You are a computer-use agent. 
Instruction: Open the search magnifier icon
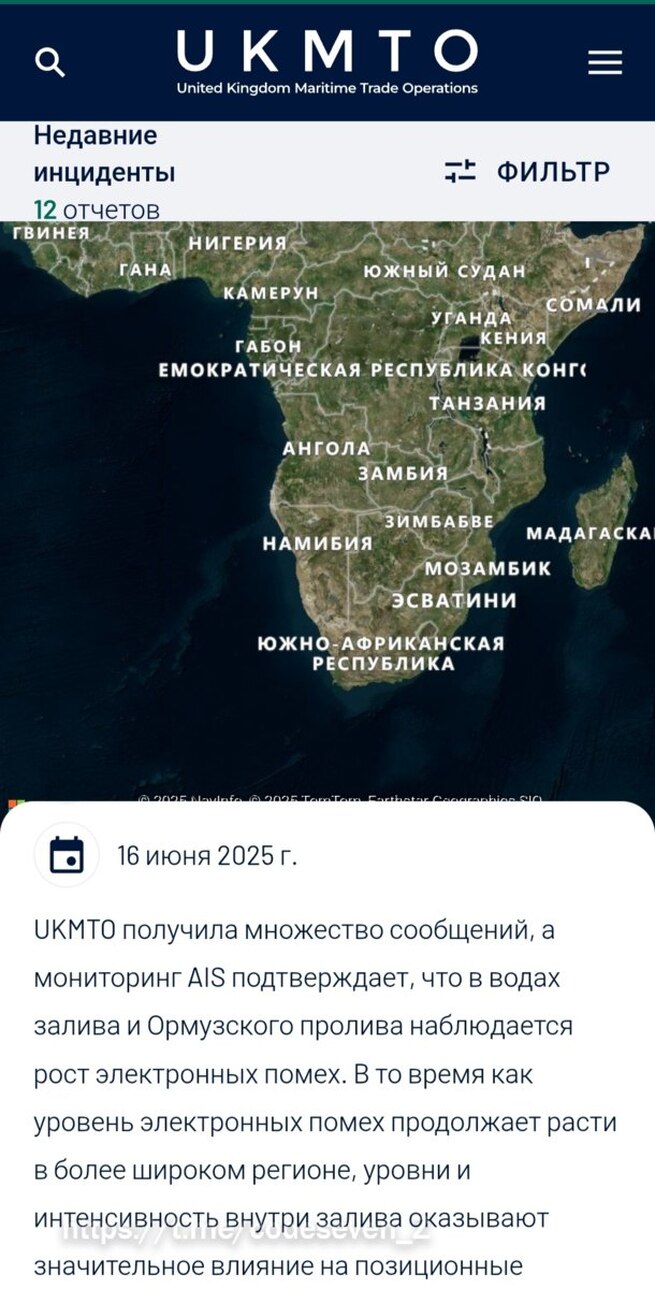tap(50, 63)
